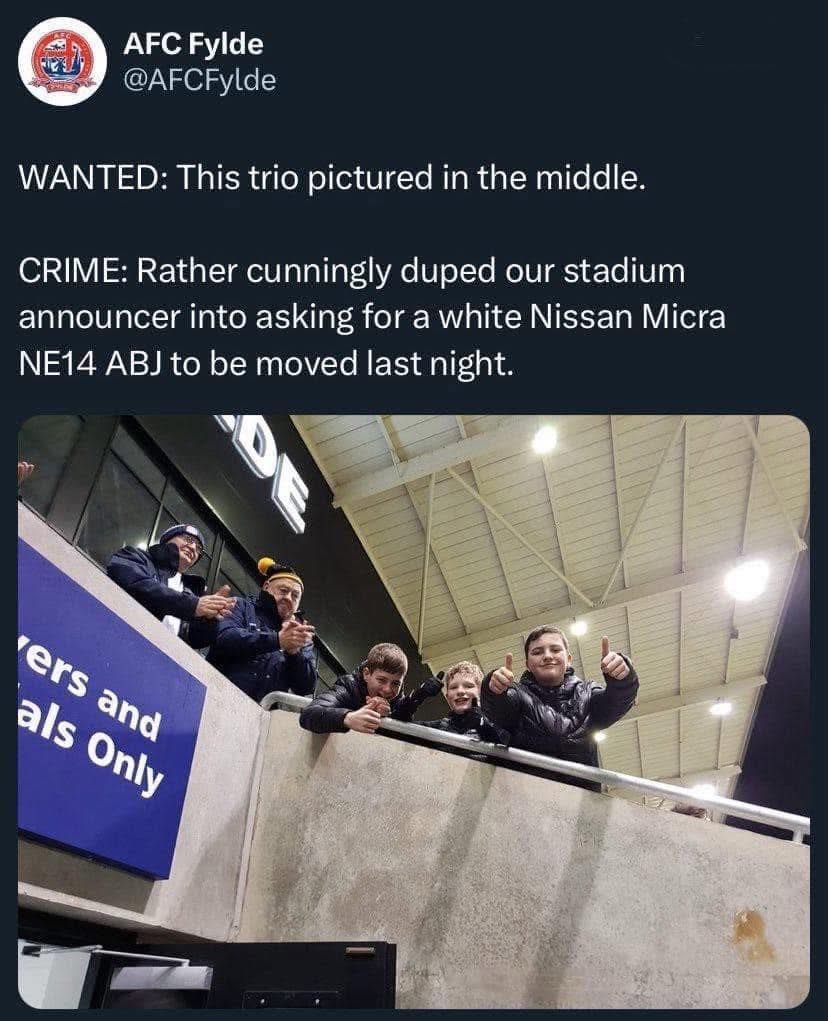Open the attached stadium photo
828x1021 pixels.
point(414,710)
